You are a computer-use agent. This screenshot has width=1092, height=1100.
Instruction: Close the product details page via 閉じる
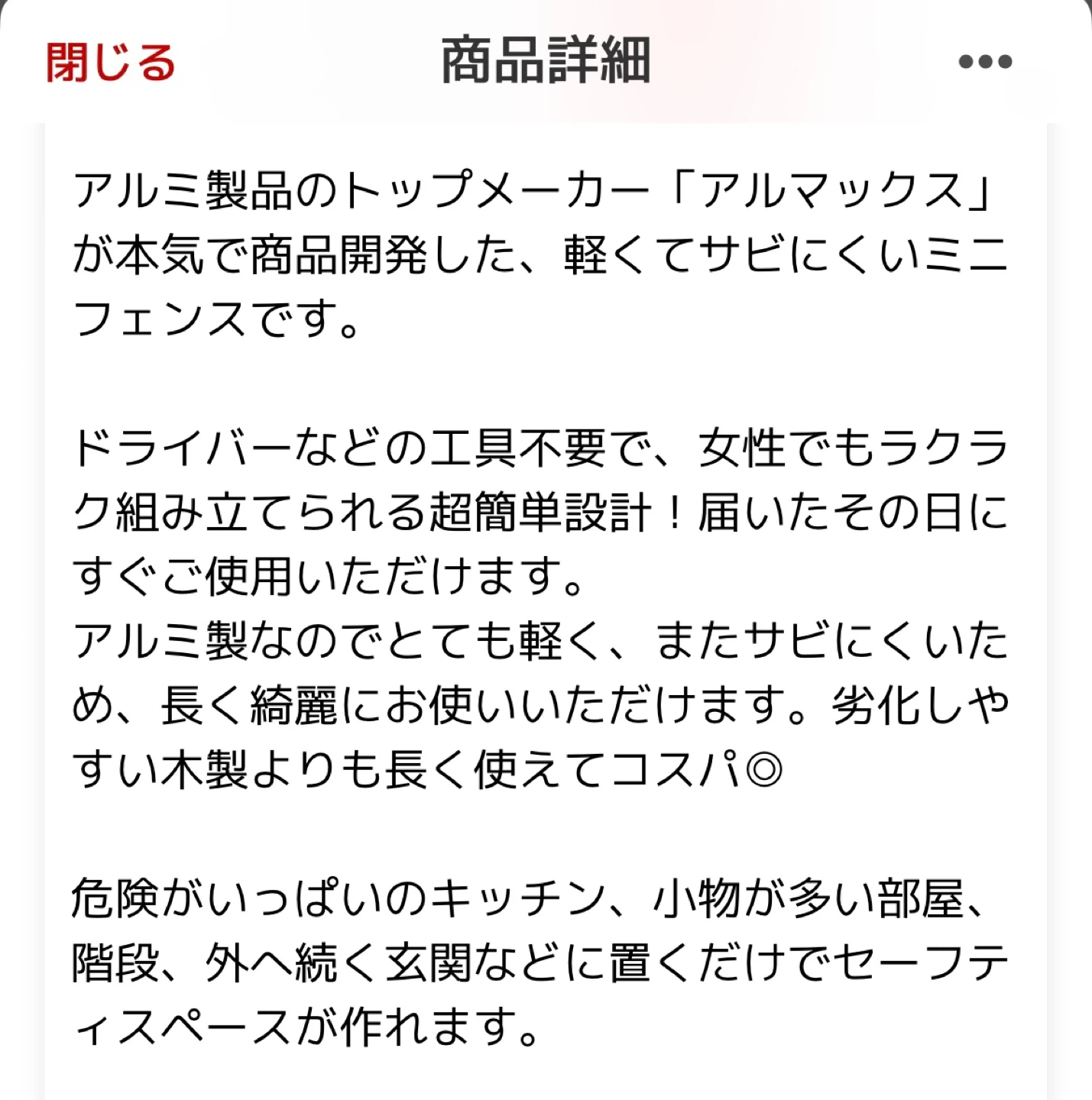[x=111, y=62]
